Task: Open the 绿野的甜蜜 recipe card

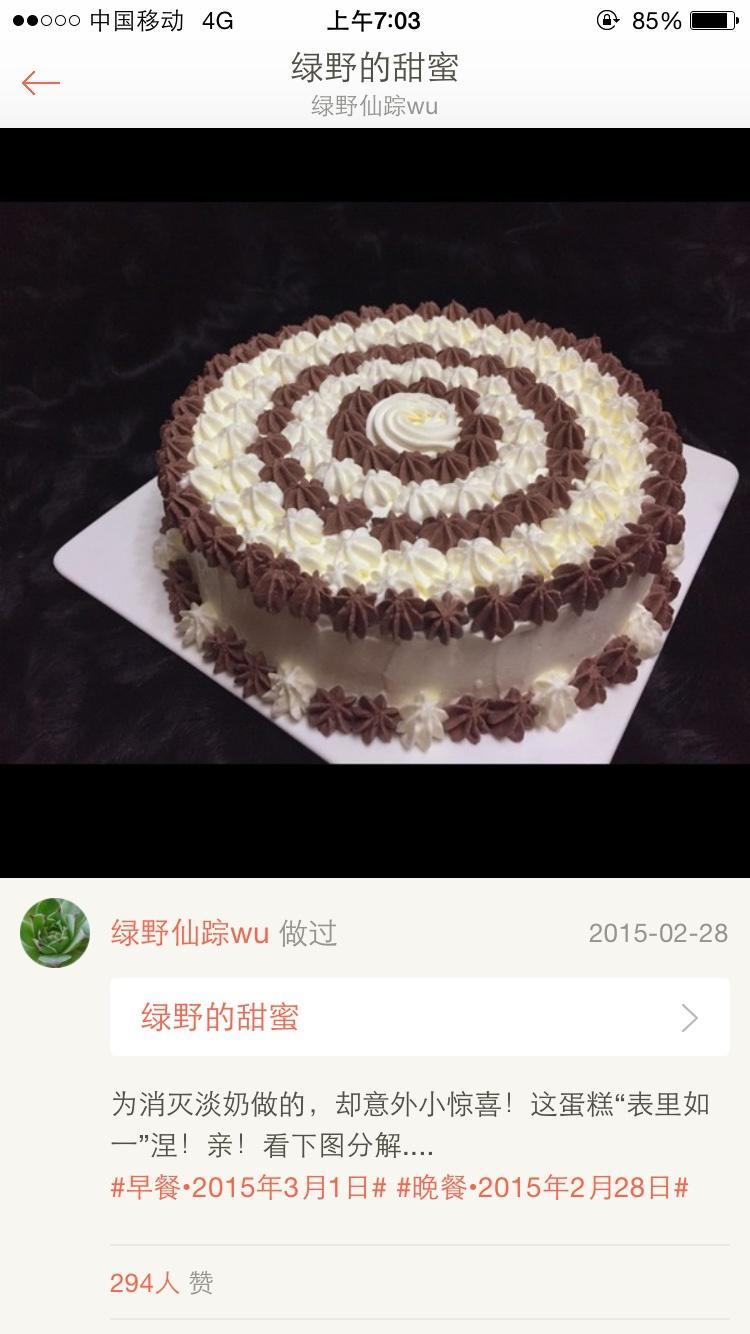Action: click(x=419, y=1017)
